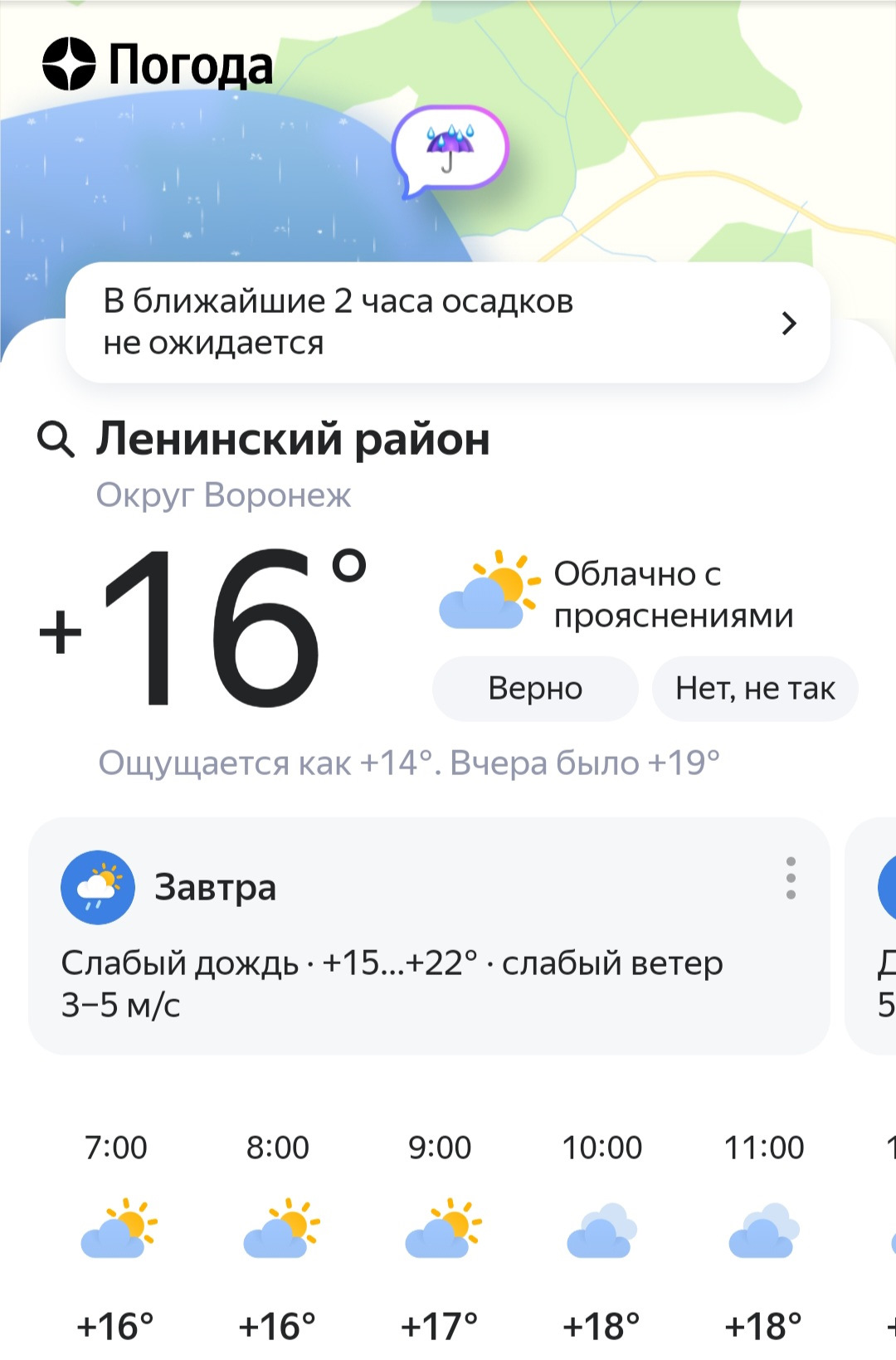896x1360 pixels.
Task: Report wrong weather with Нет, не так
Action: click(755, 689)
